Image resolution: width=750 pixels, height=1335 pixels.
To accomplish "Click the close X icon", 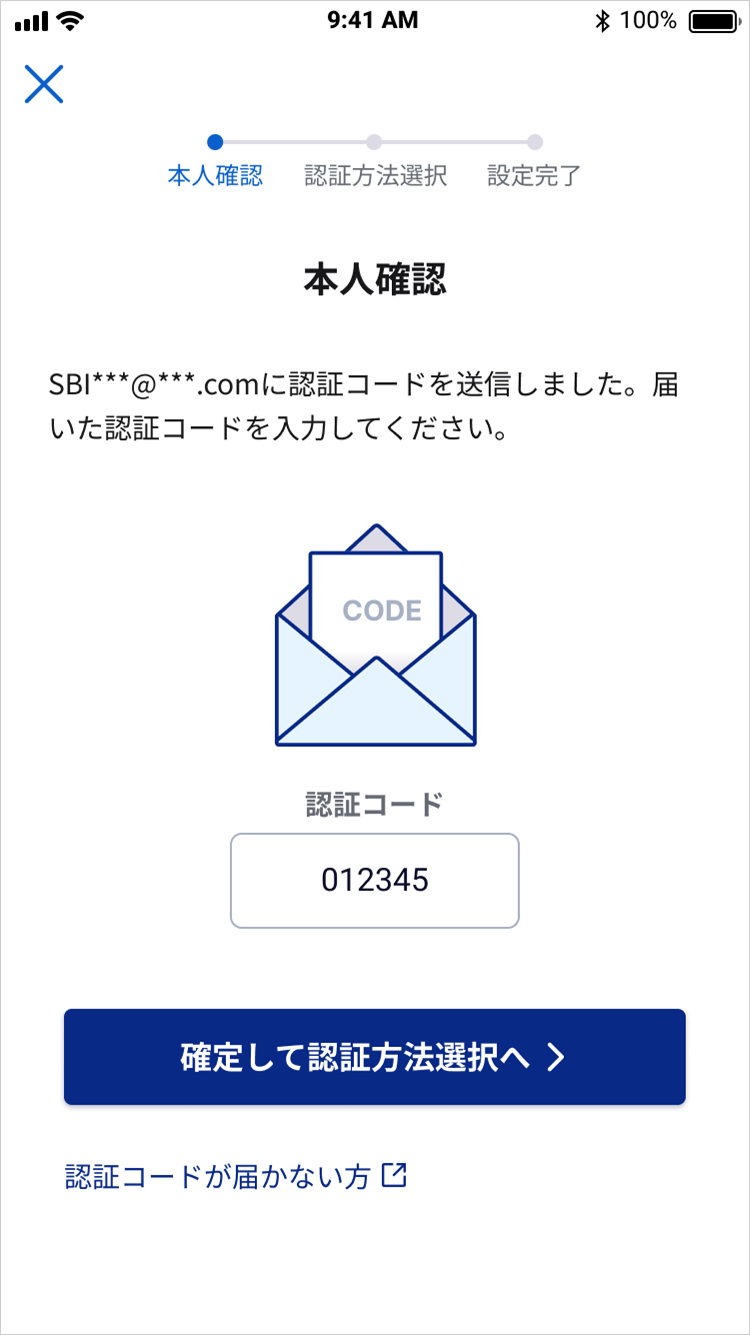I will click(x=44, y=84).
